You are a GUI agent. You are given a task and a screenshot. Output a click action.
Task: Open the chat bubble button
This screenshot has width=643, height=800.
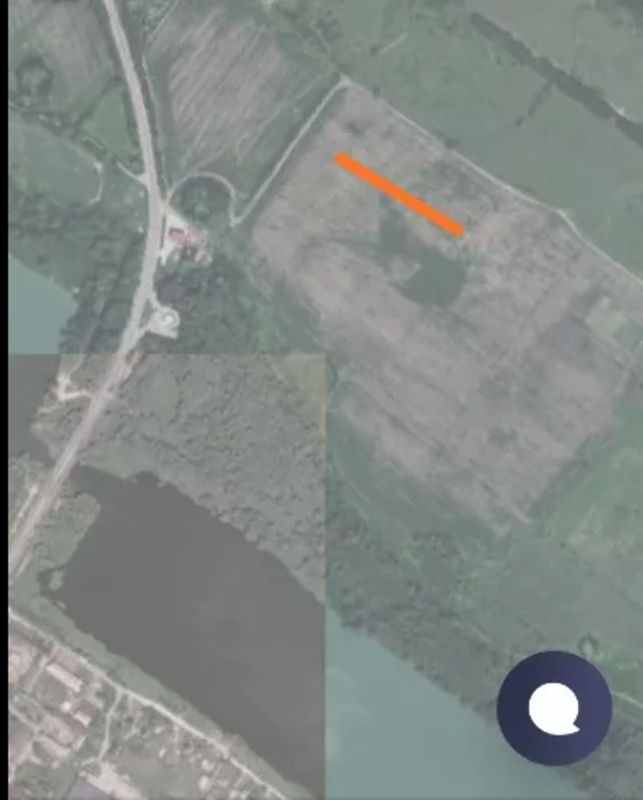(554, 708)
